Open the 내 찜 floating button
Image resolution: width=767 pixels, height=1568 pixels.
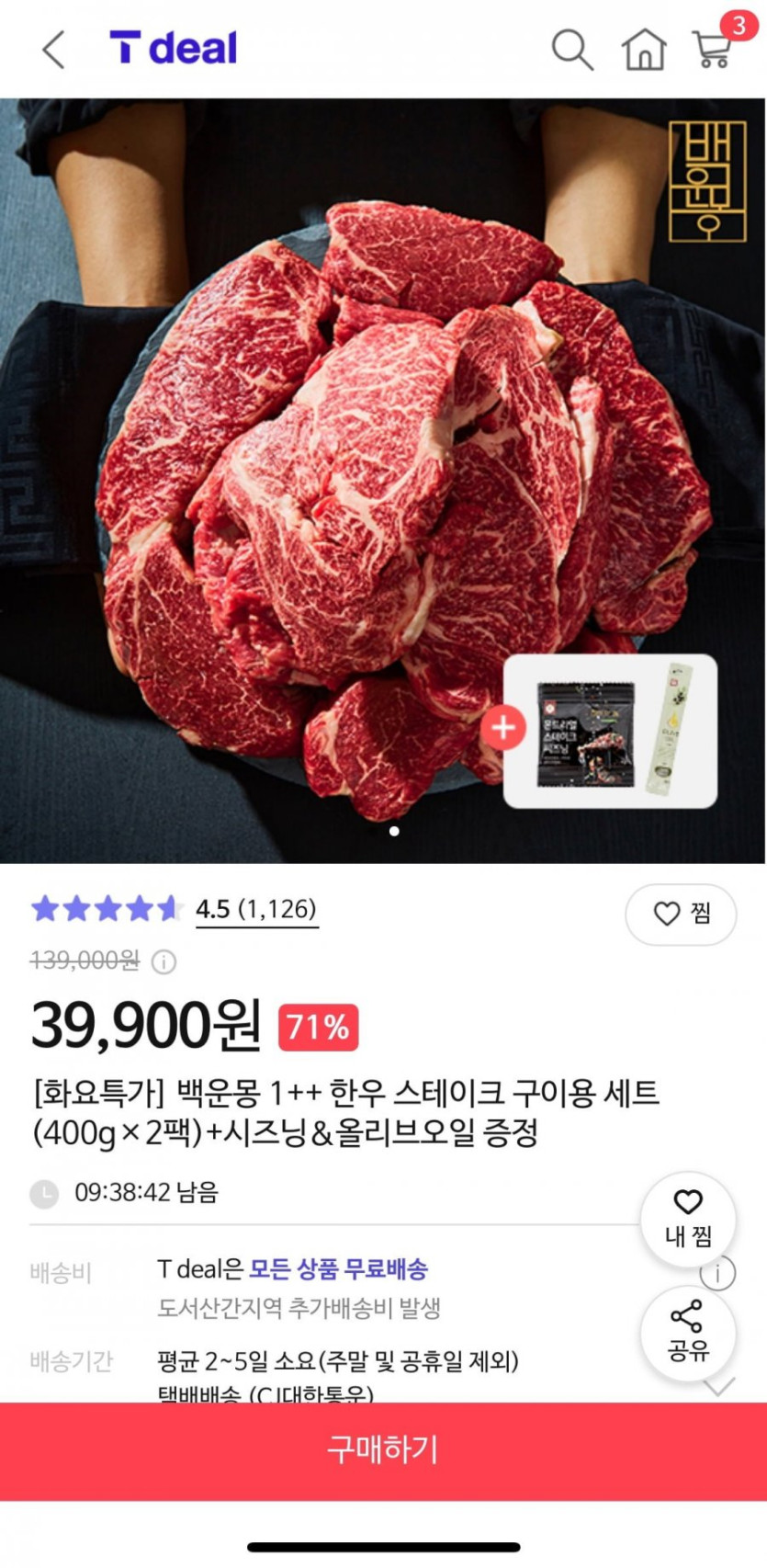(x=688, y=1220)
